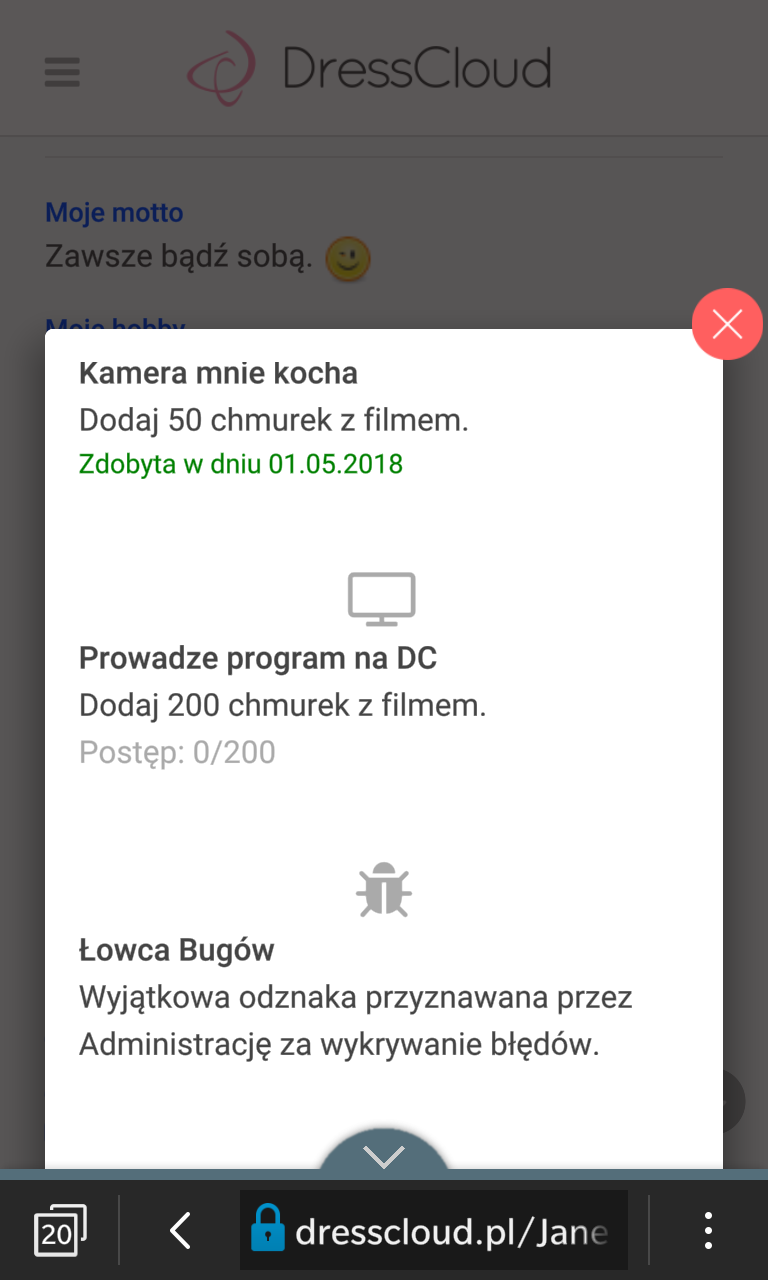Open the Moje hobby link

[x=113, y=327]
